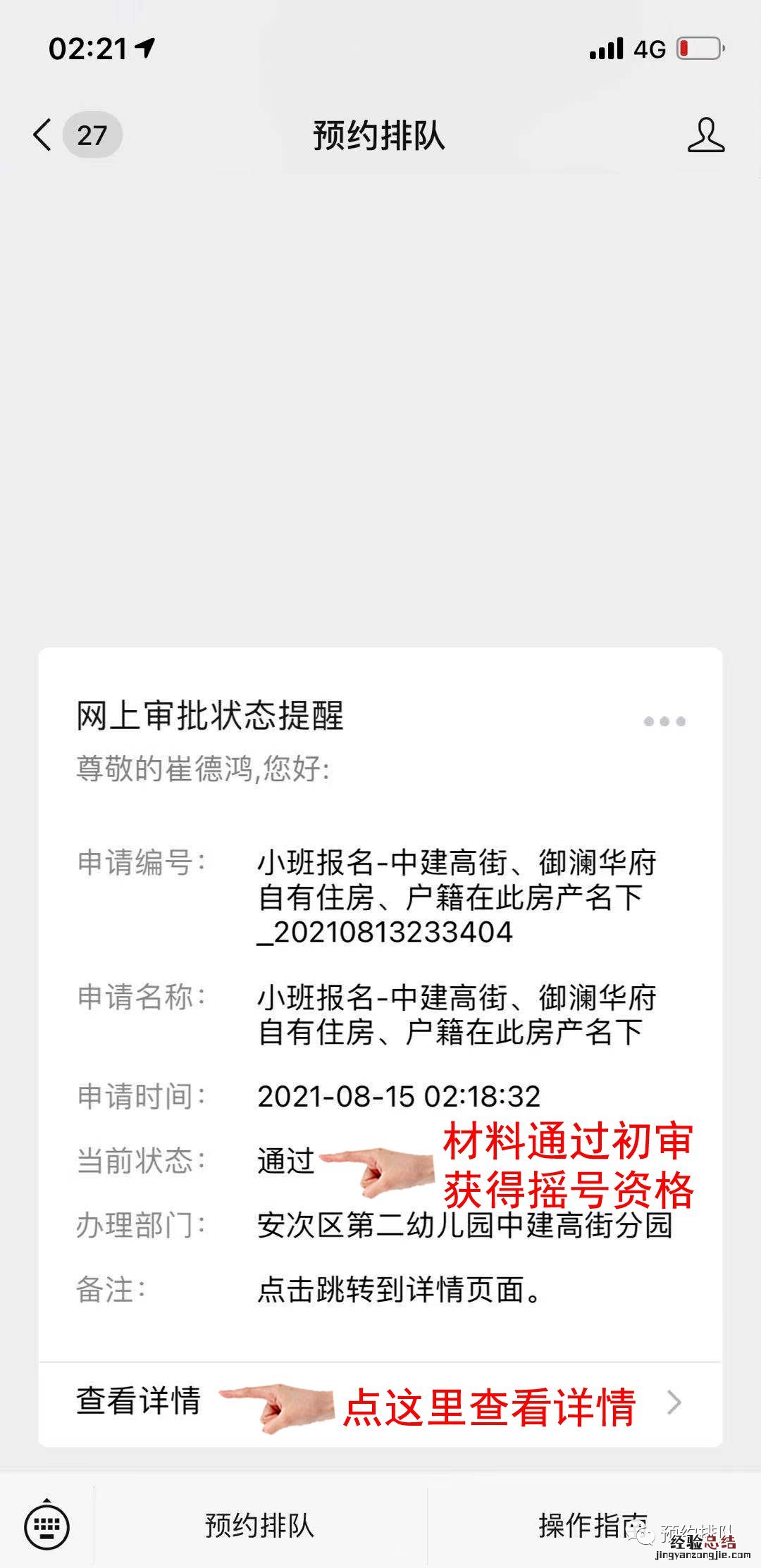761x1568 pixels.
Task: Go back to the chat list
Action: (44, 135)
